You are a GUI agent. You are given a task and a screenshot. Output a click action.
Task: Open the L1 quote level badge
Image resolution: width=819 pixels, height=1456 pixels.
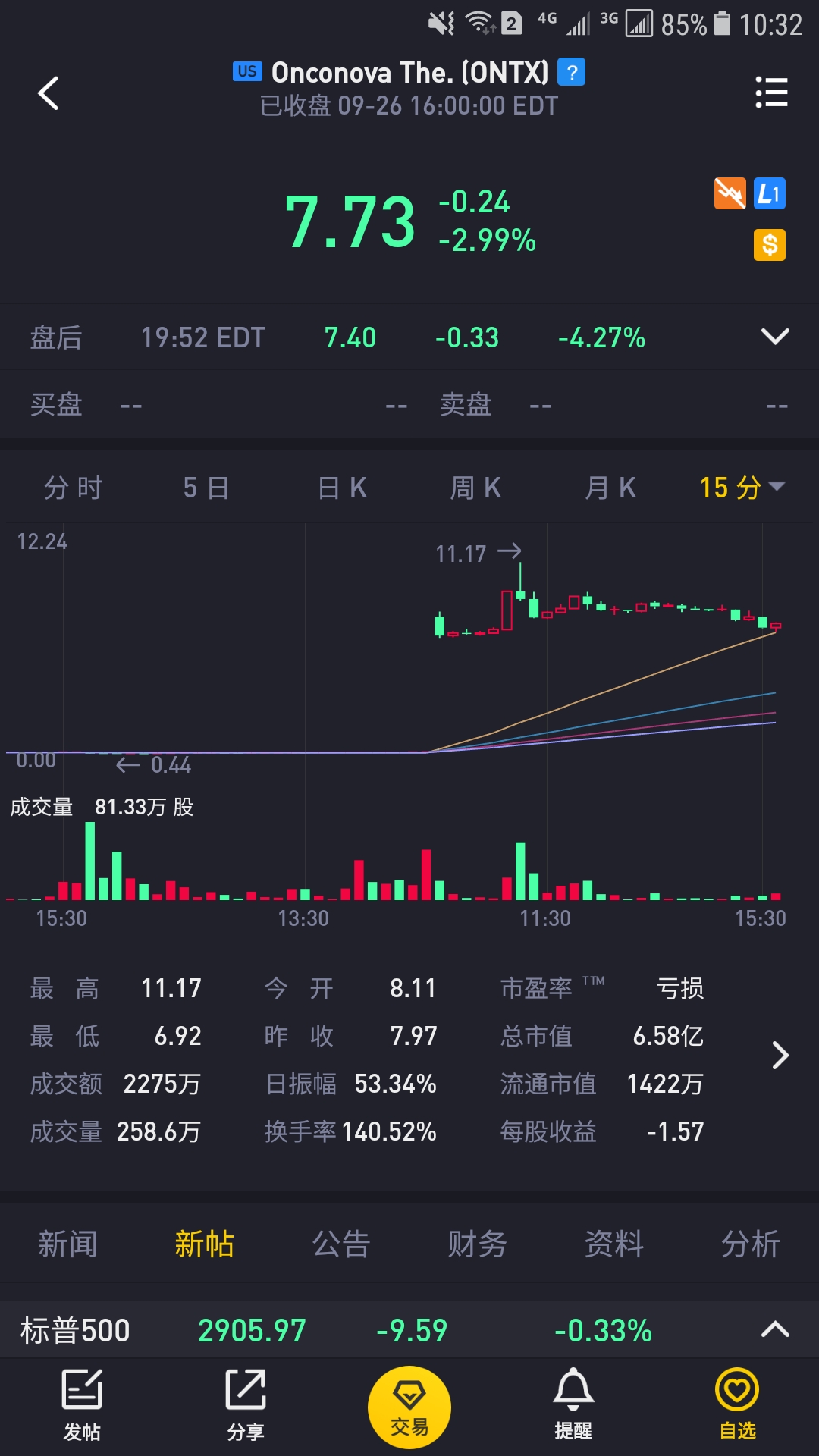(x=770, y=194)
